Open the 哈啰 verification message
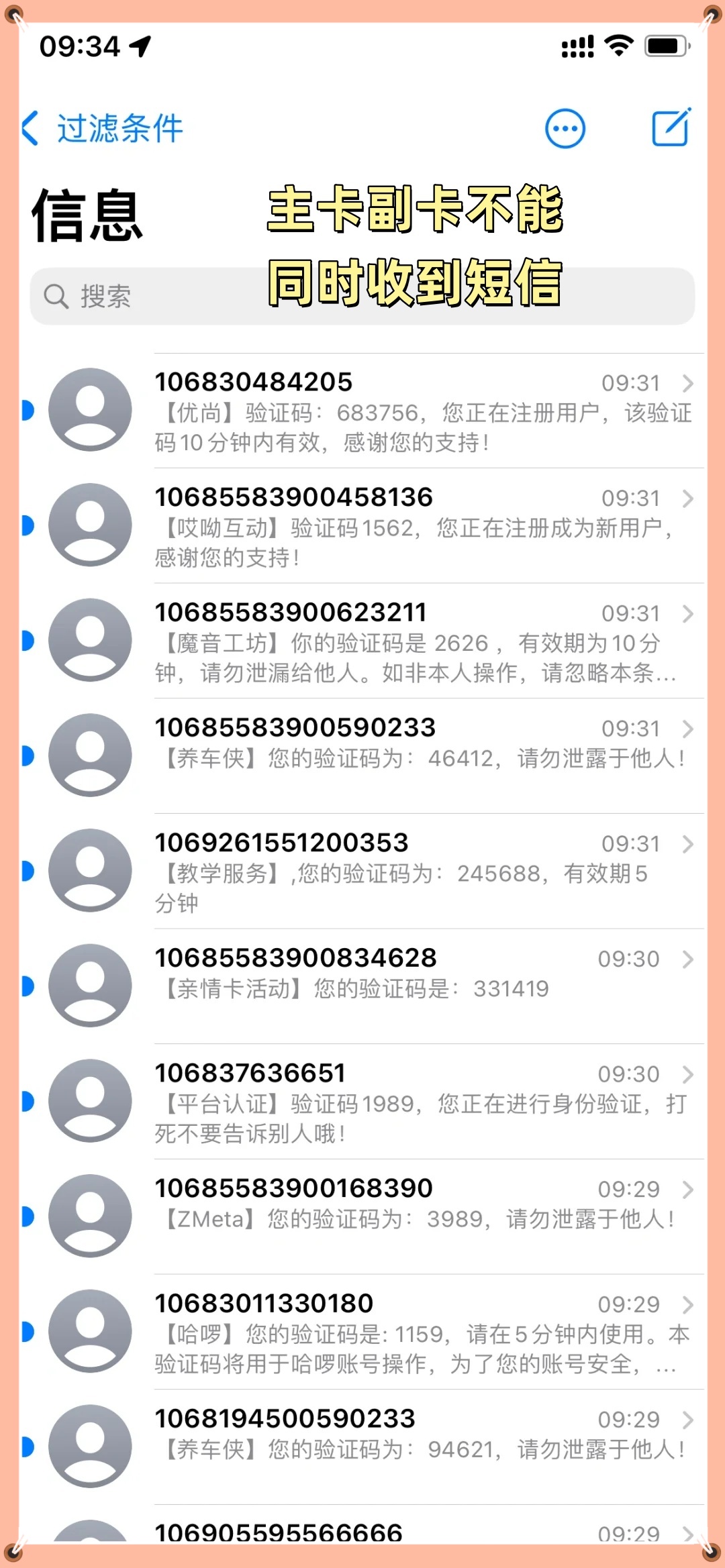The width and height of the screenshot is (725, 1568). click(423, 1332)
